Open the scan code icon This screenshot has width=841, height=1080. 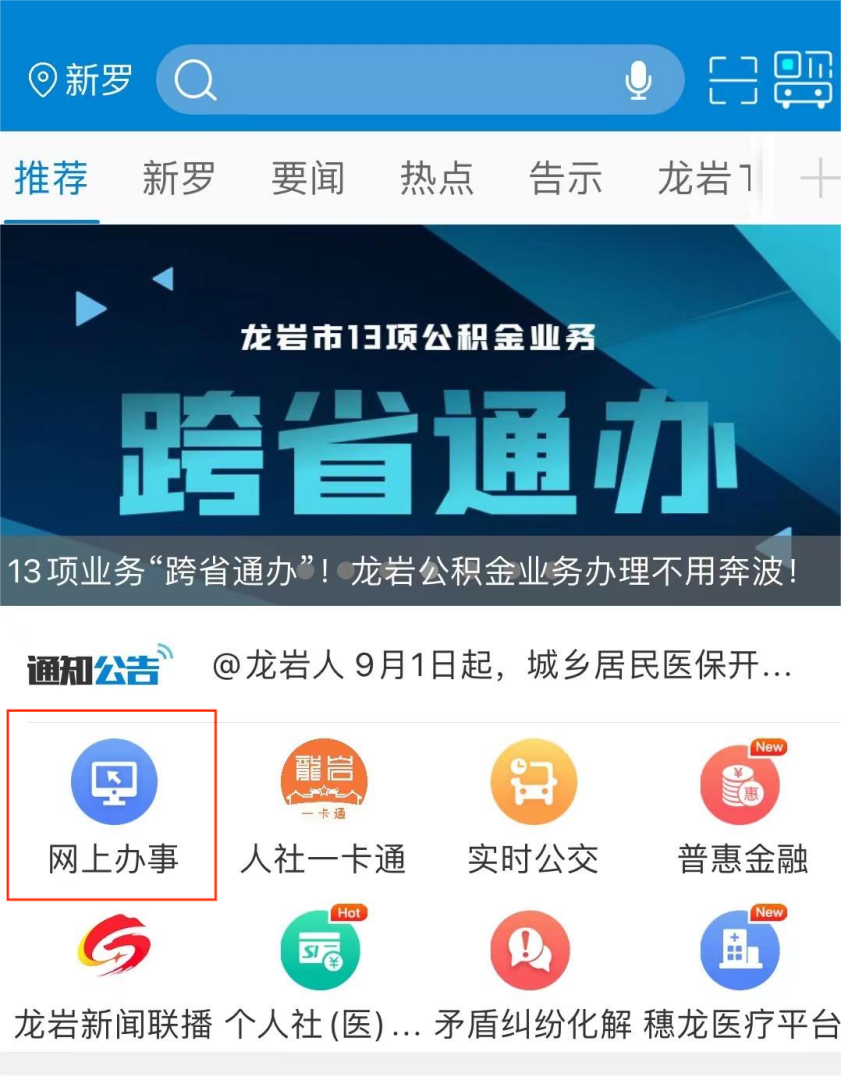733,80
